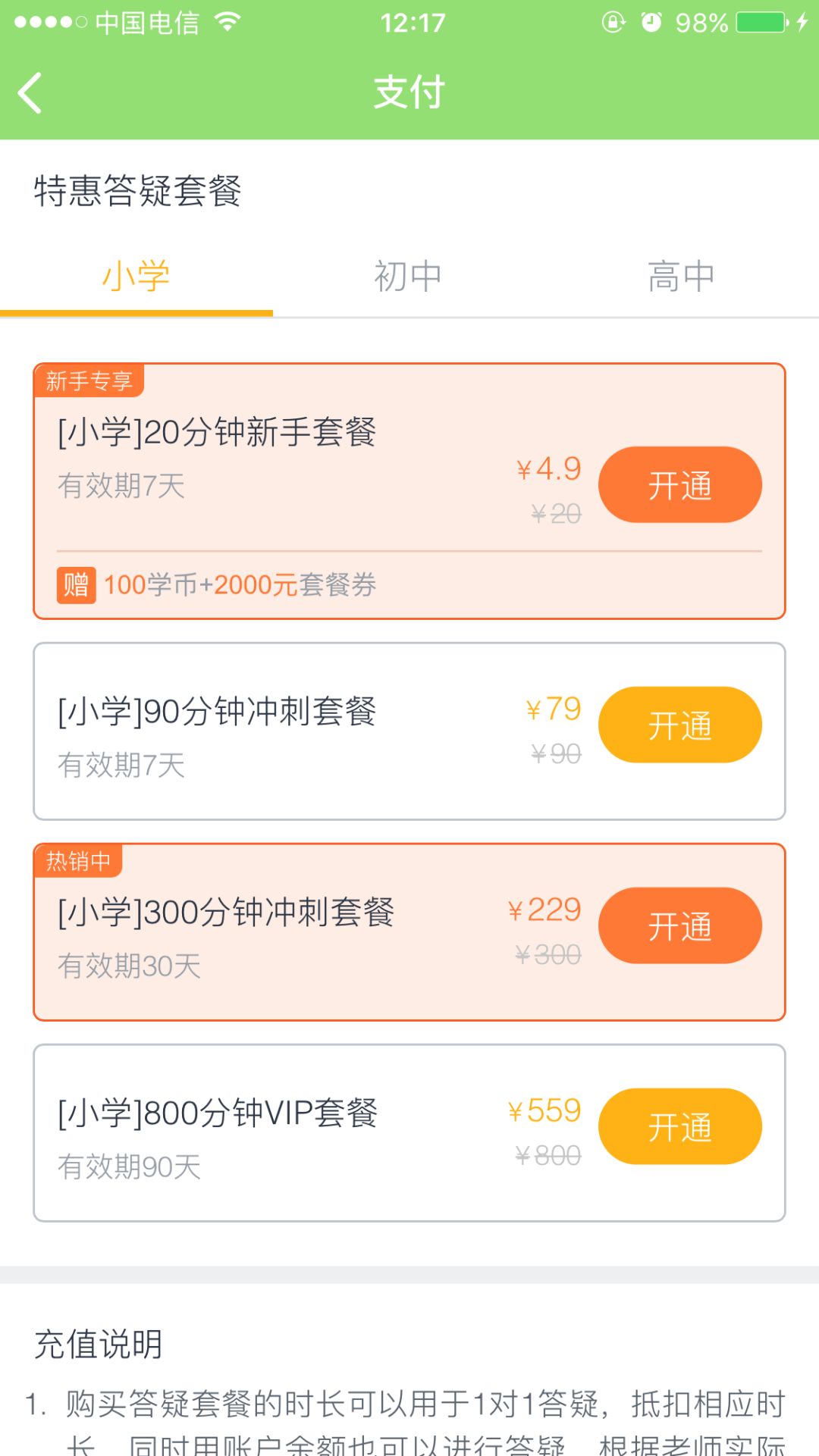This screenshot has height=1456, width=819.
Task: Tap the orientation lock icon in status bar
Action: coord(613,21)
